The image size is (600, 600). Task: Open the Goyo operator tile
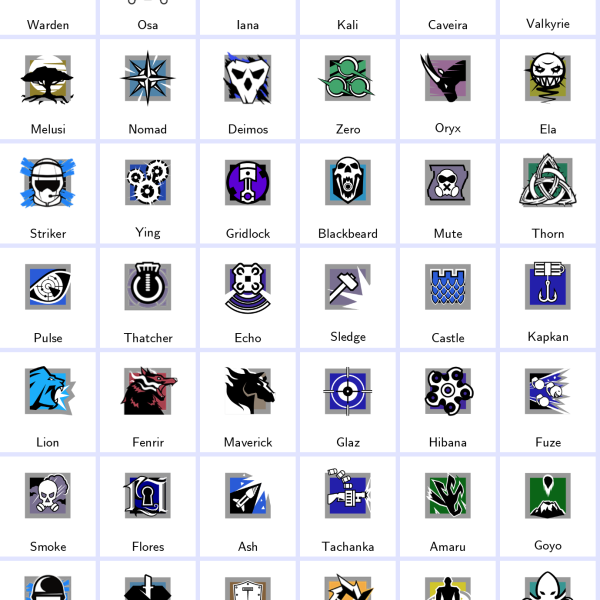point(548,505)
